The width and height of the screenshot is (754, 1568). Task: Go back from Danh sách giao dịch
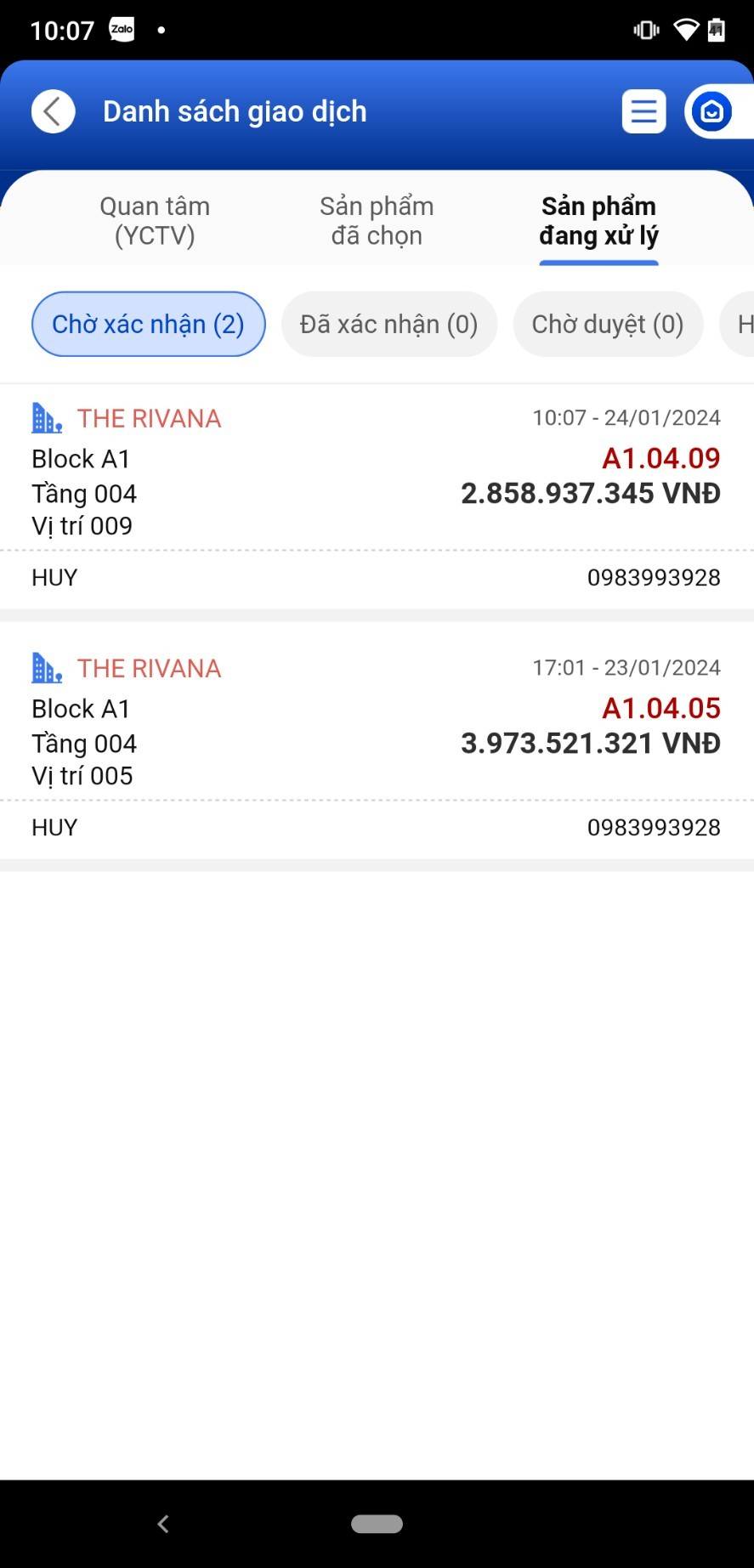tap(53, 111)
